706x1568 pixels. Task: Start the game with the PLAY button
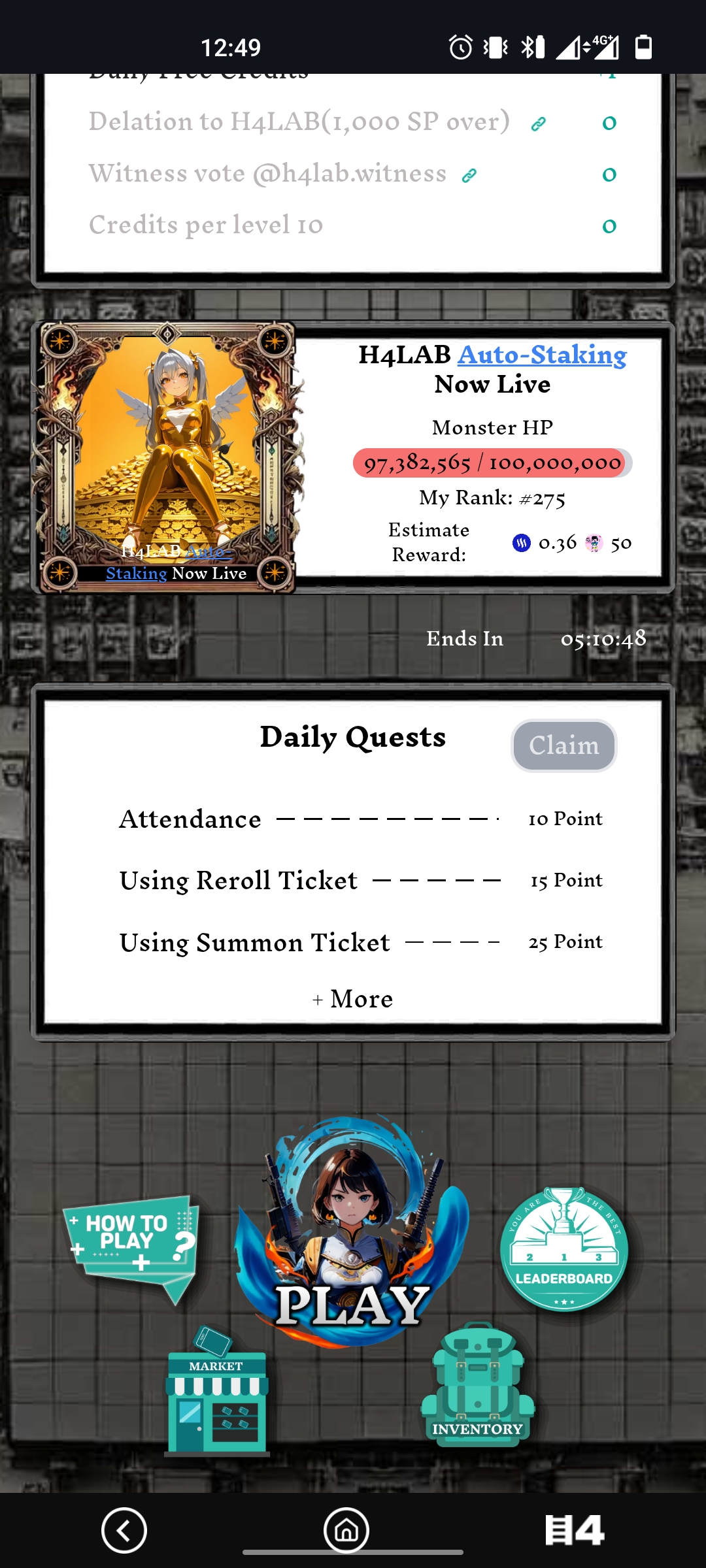352,1232
